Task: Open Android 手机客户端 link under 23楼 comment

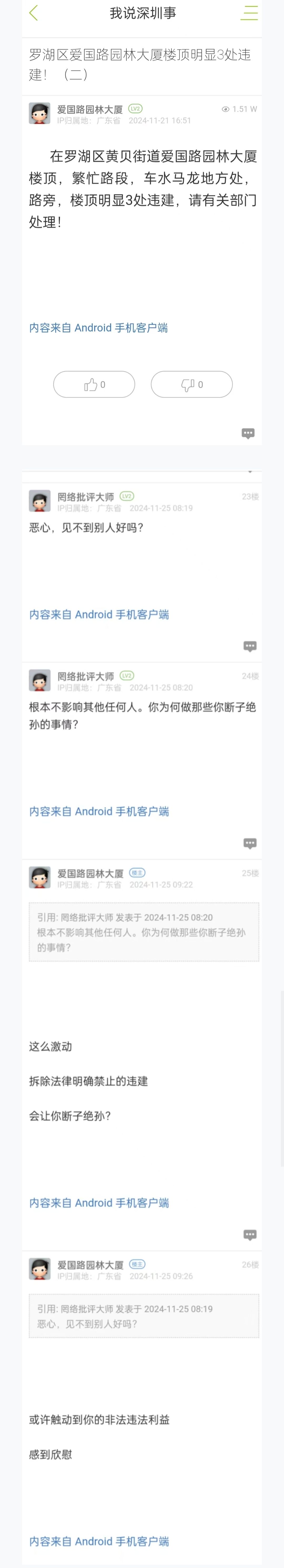Action: pyautogui.click(x=99, y=614)
